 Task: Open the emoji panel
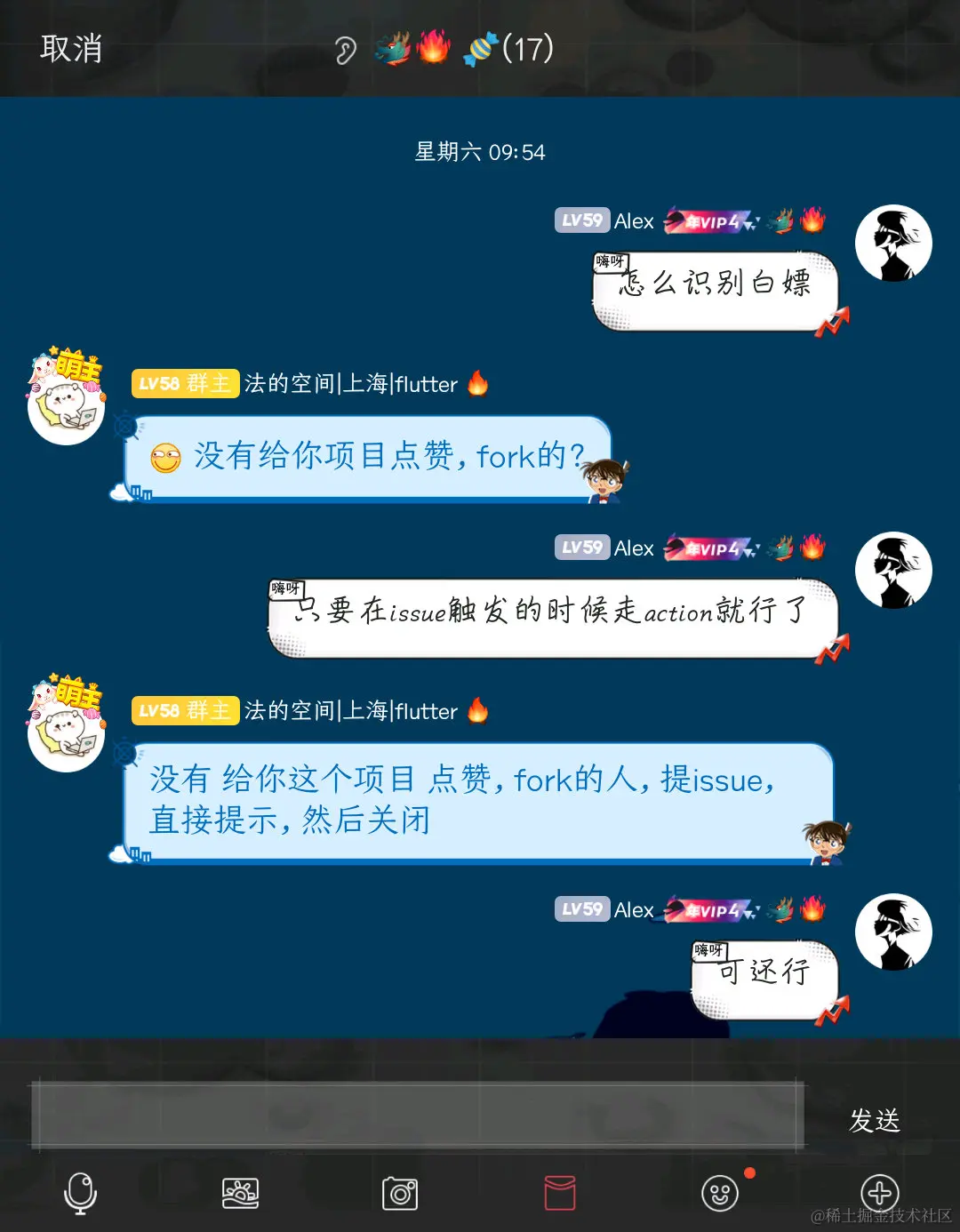(720, 1193)
